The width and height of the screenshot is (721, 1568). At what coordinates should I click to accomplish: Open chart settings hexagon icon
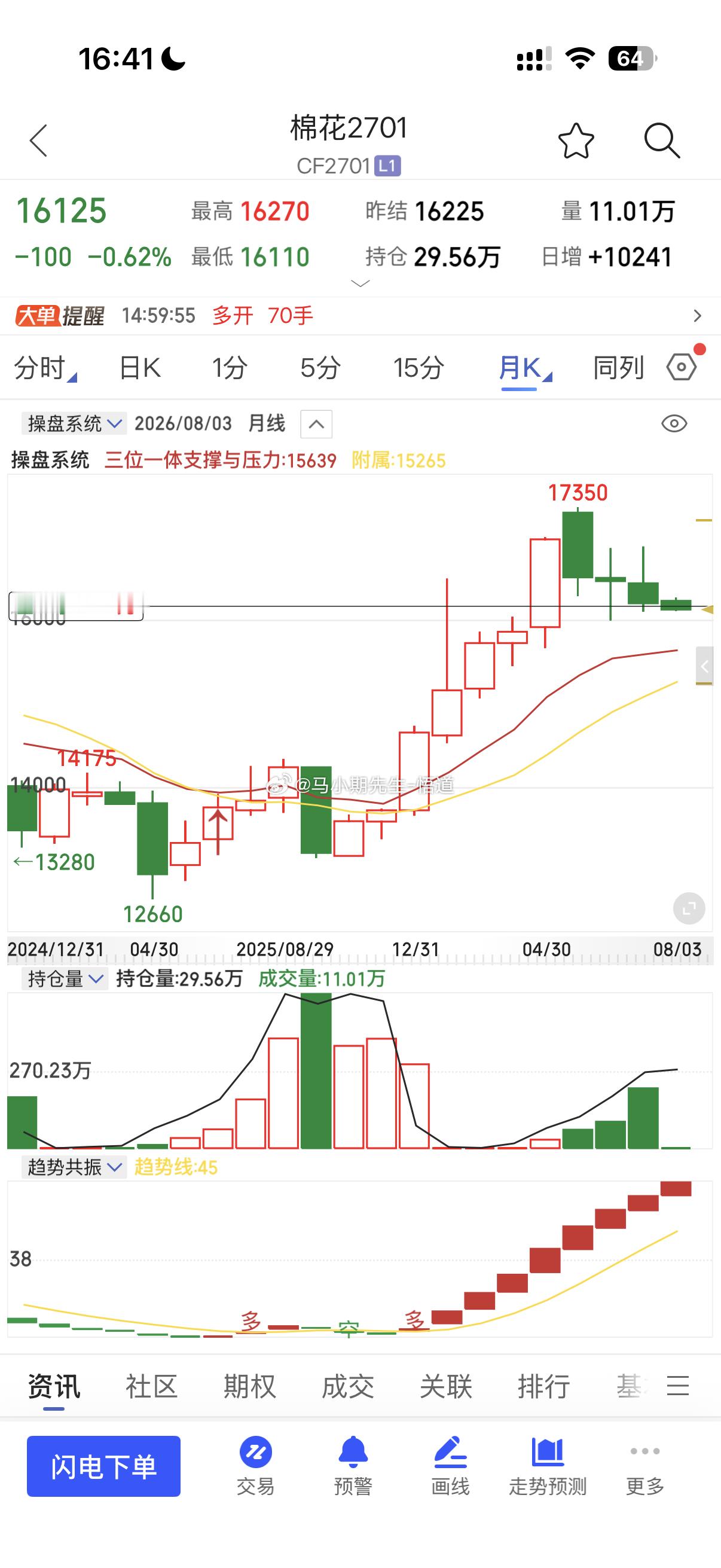tap(682, 367)
